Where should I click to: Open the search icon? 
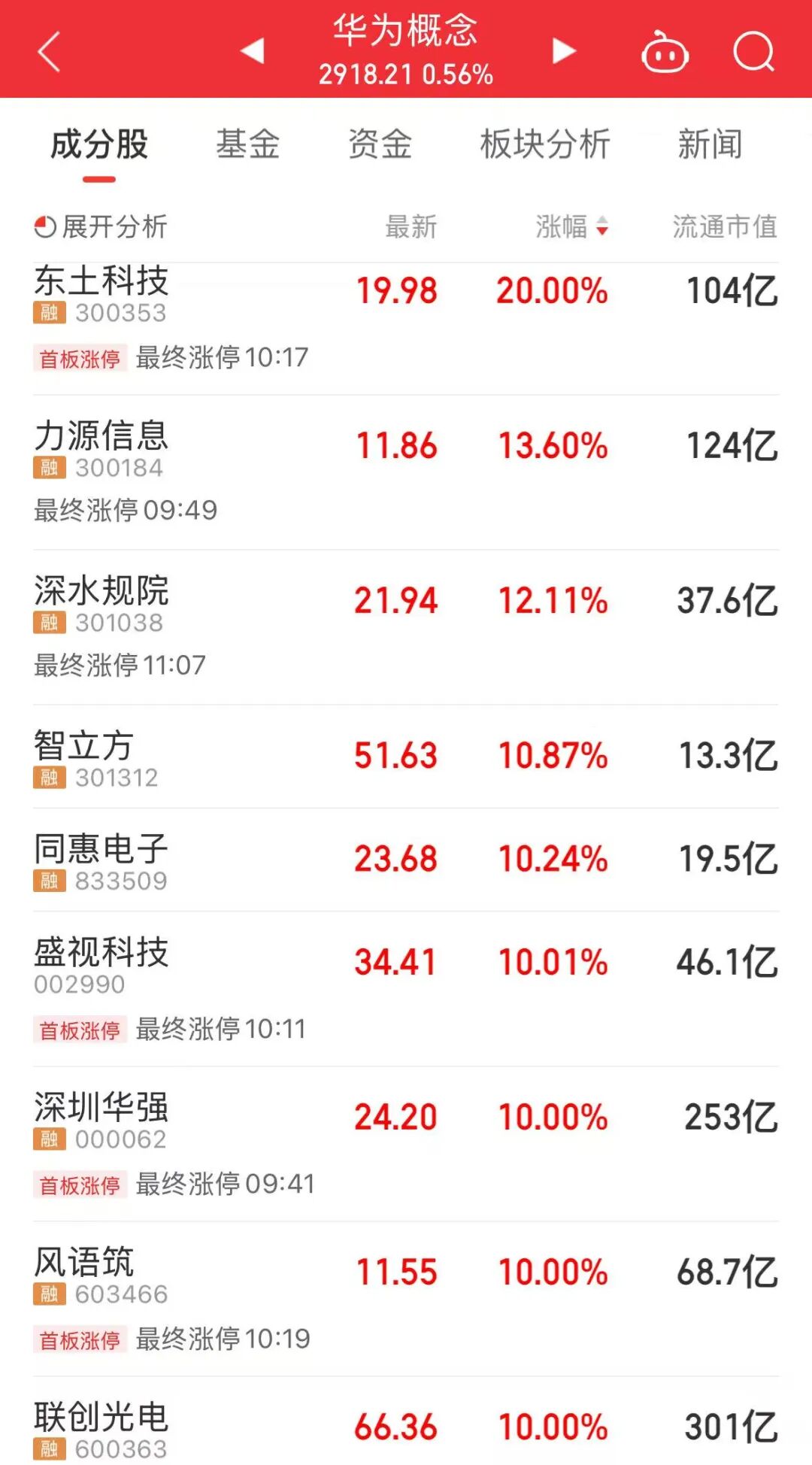[x=754, y=52]
